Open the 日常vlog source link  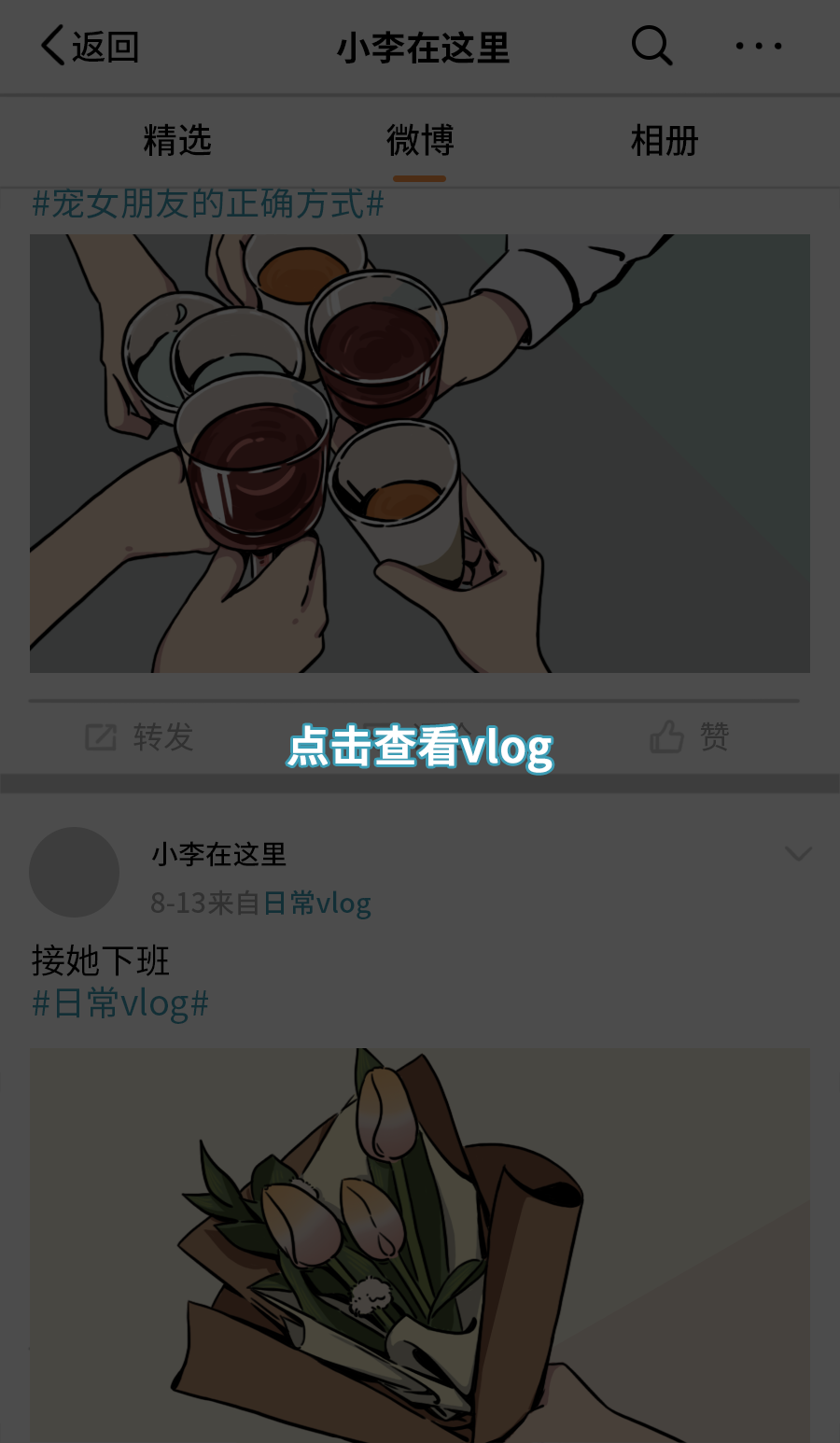pos(317,903)
